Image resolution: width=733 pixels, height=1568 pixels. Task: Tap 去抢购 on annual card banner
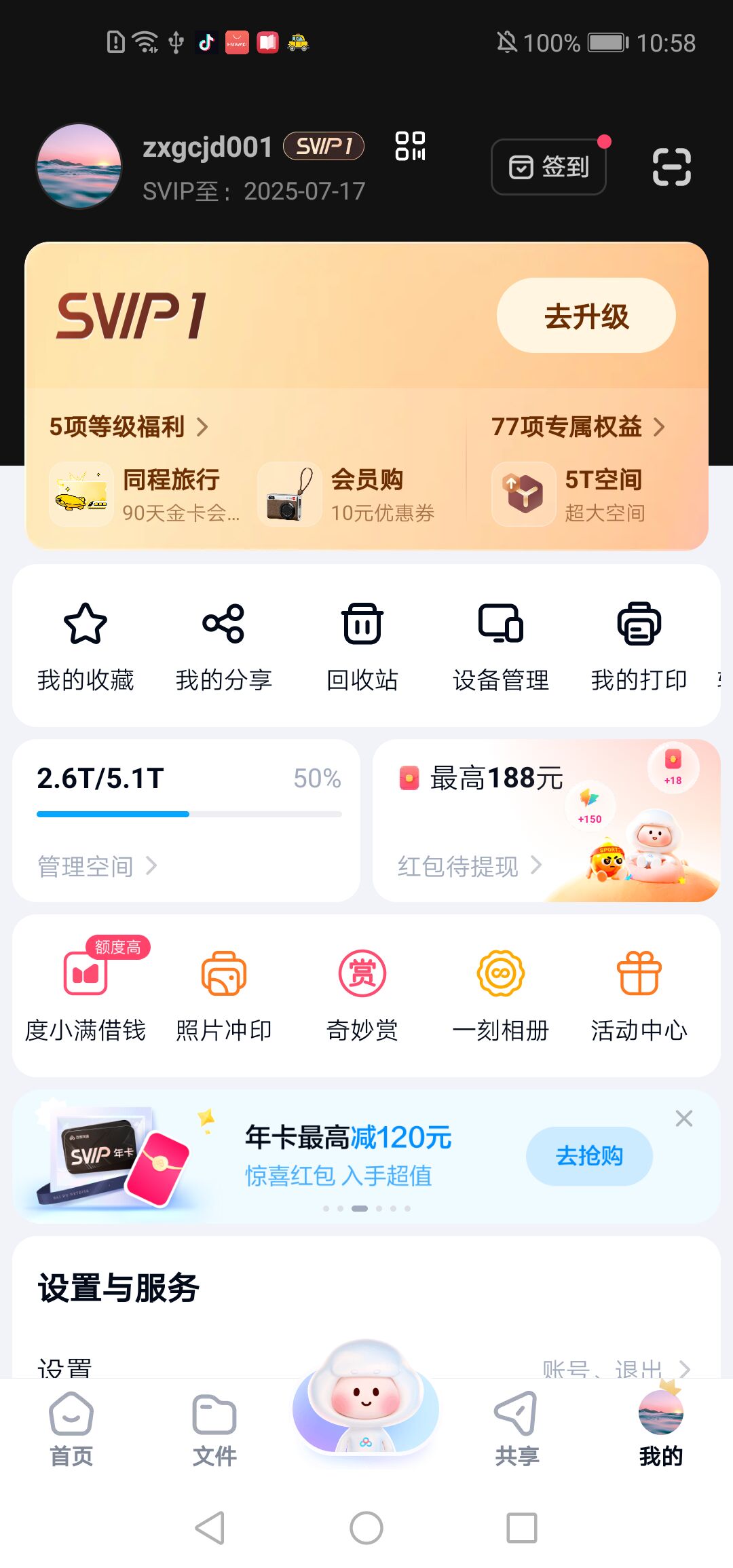[x=589, y=1156]
